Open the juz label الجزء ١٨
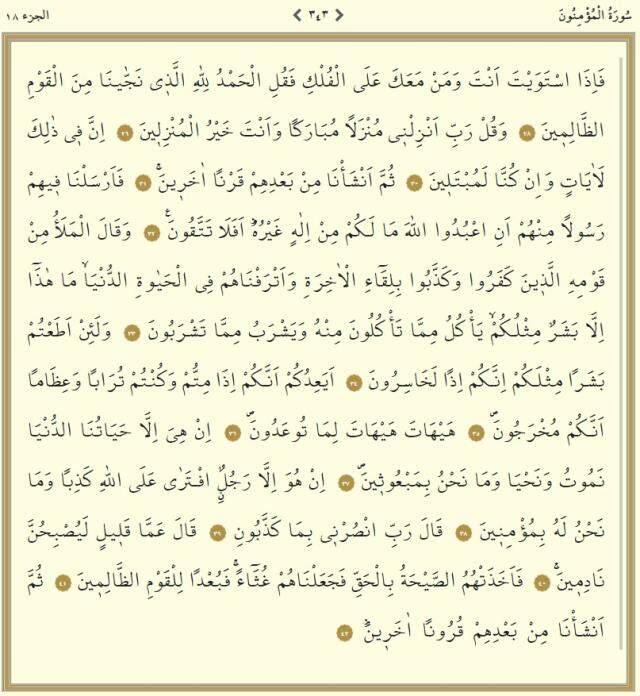Image resolution: width=640 pixels, height=696 pixels. point(30,14)
